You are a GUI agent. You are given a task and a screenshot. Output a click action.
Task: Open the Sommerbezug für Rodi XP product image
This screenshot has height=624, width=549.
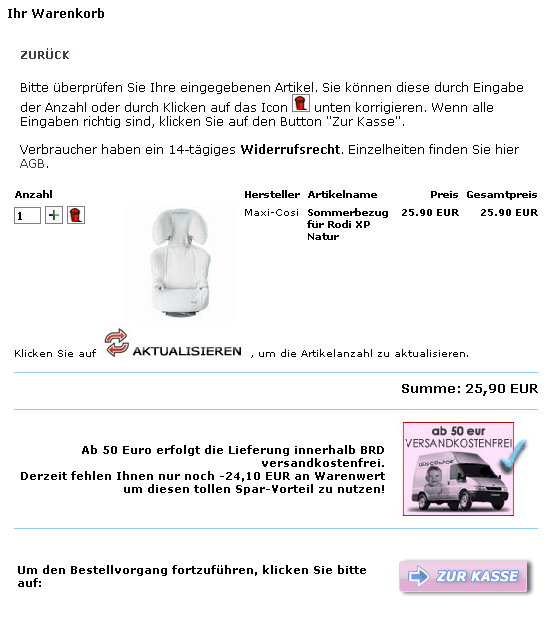click(x=179, y=263)
